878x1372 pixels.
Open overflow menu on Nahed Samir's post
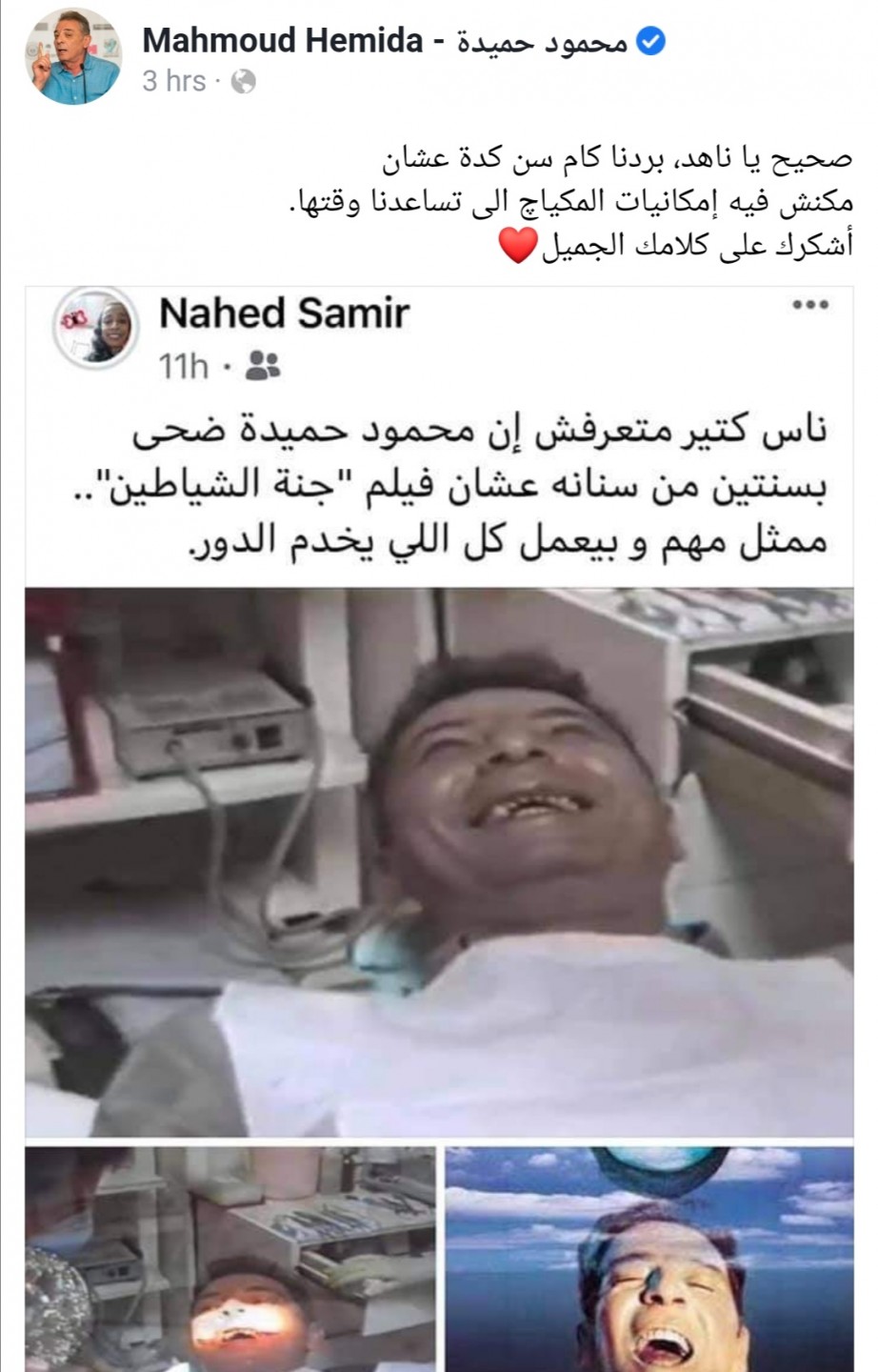[x=810, y=306]
